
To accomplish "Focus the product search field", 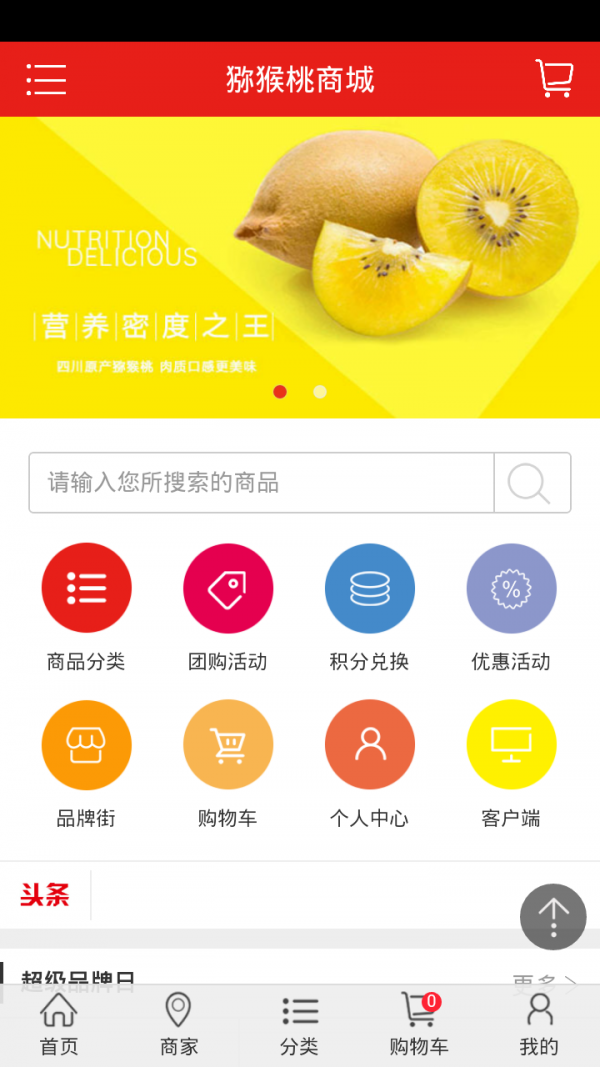I will pyautogui.click(x=262, y=483).
